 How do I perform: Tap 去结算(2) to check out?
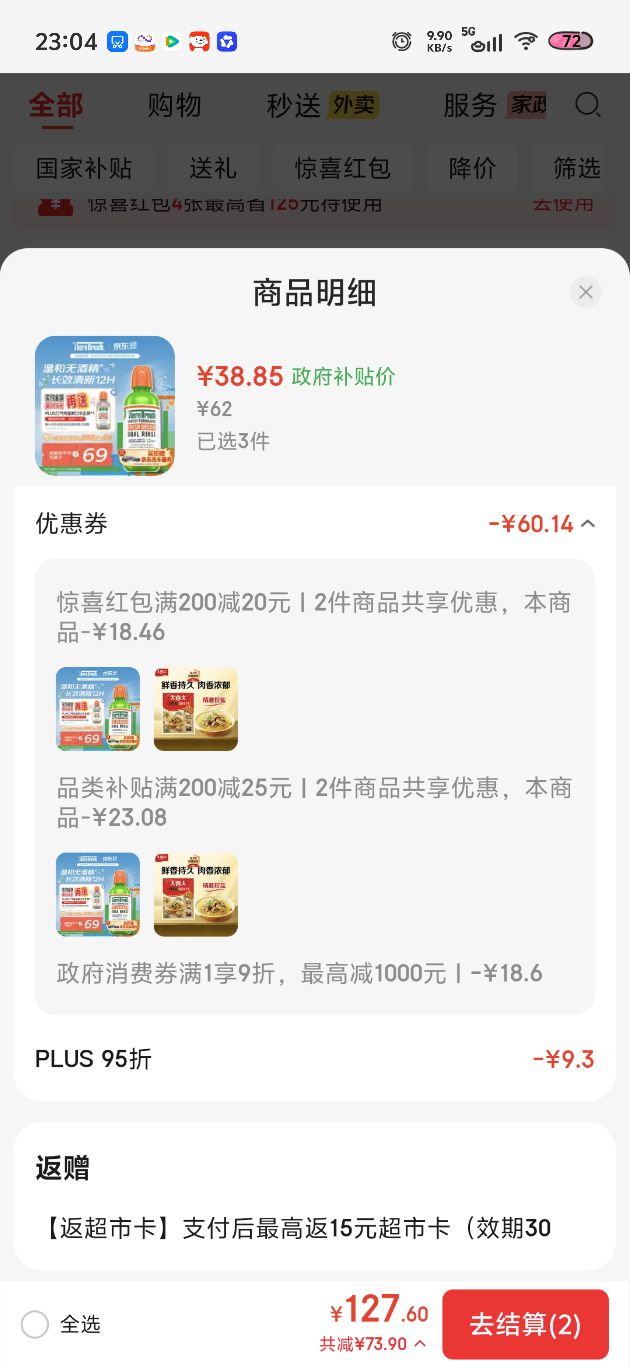pyautogui.click(x=525, y=1324)
